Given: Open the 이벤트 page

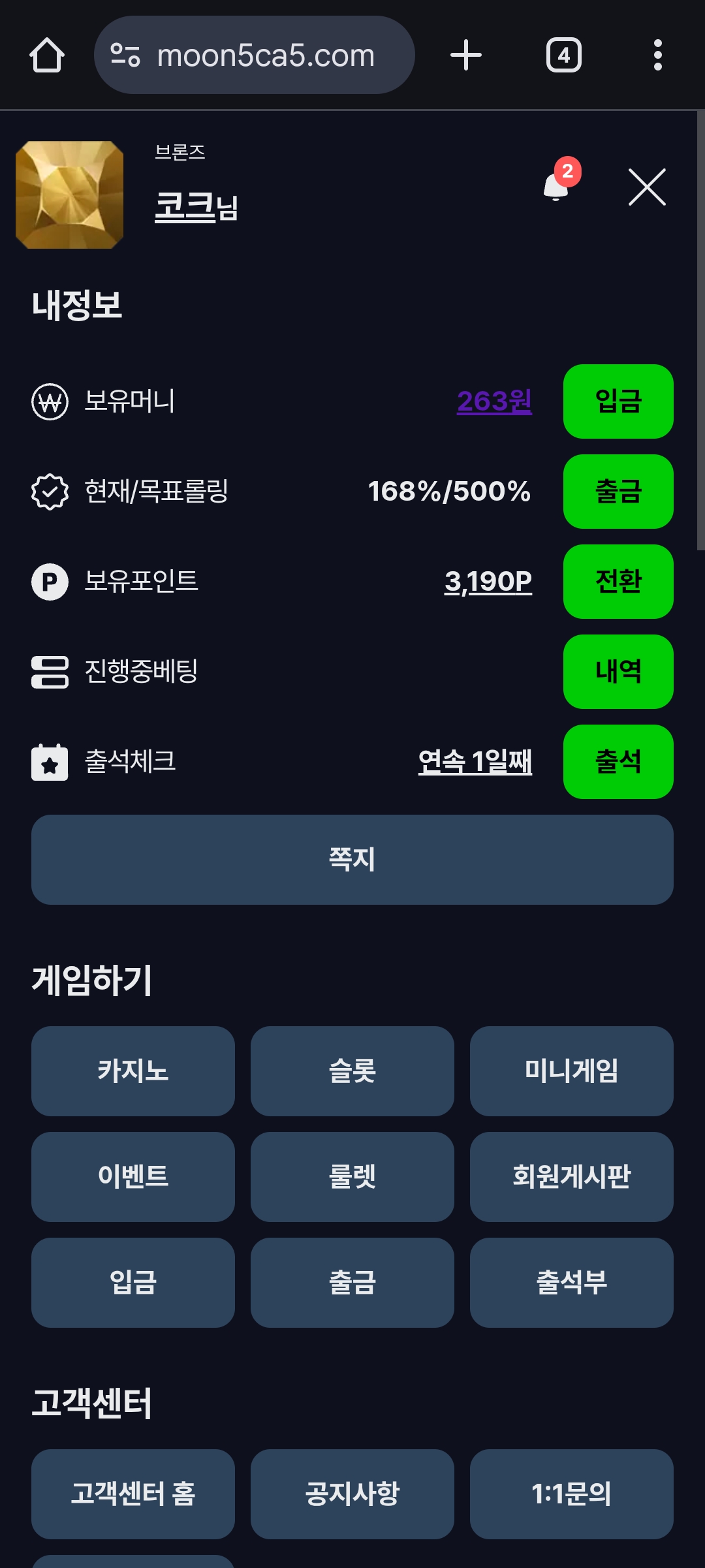Looking at the screenshot, I should coord(133,1176).
